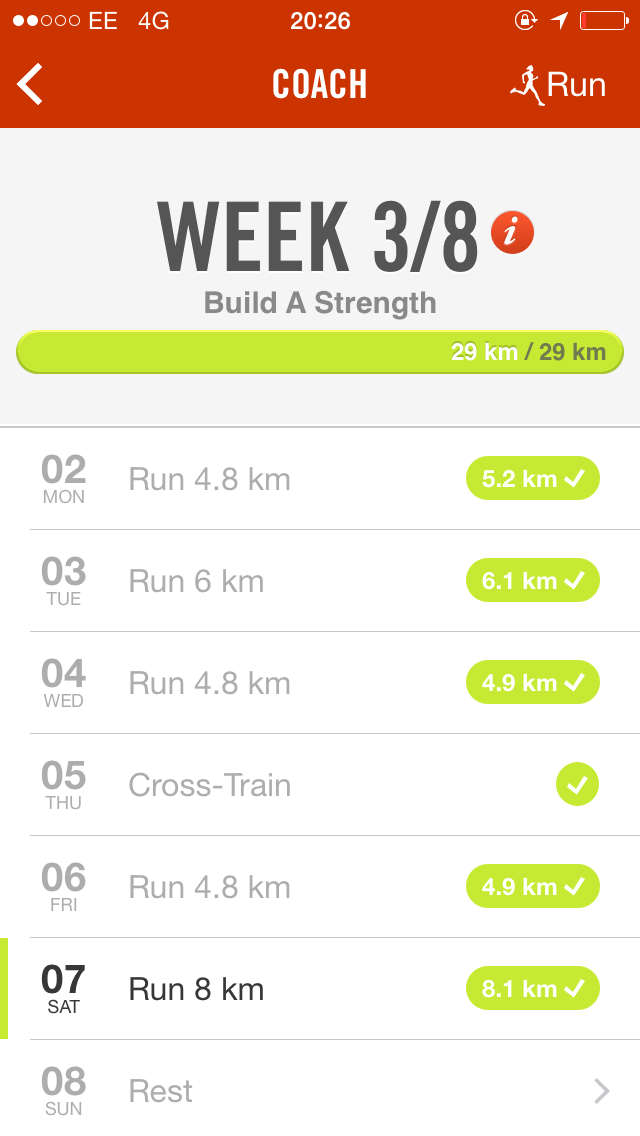The height and width of the screenshot is (1136, 640).
Task: Select Wednesday 04 Run 4.8 km row
Action: (x=320, y=684)
